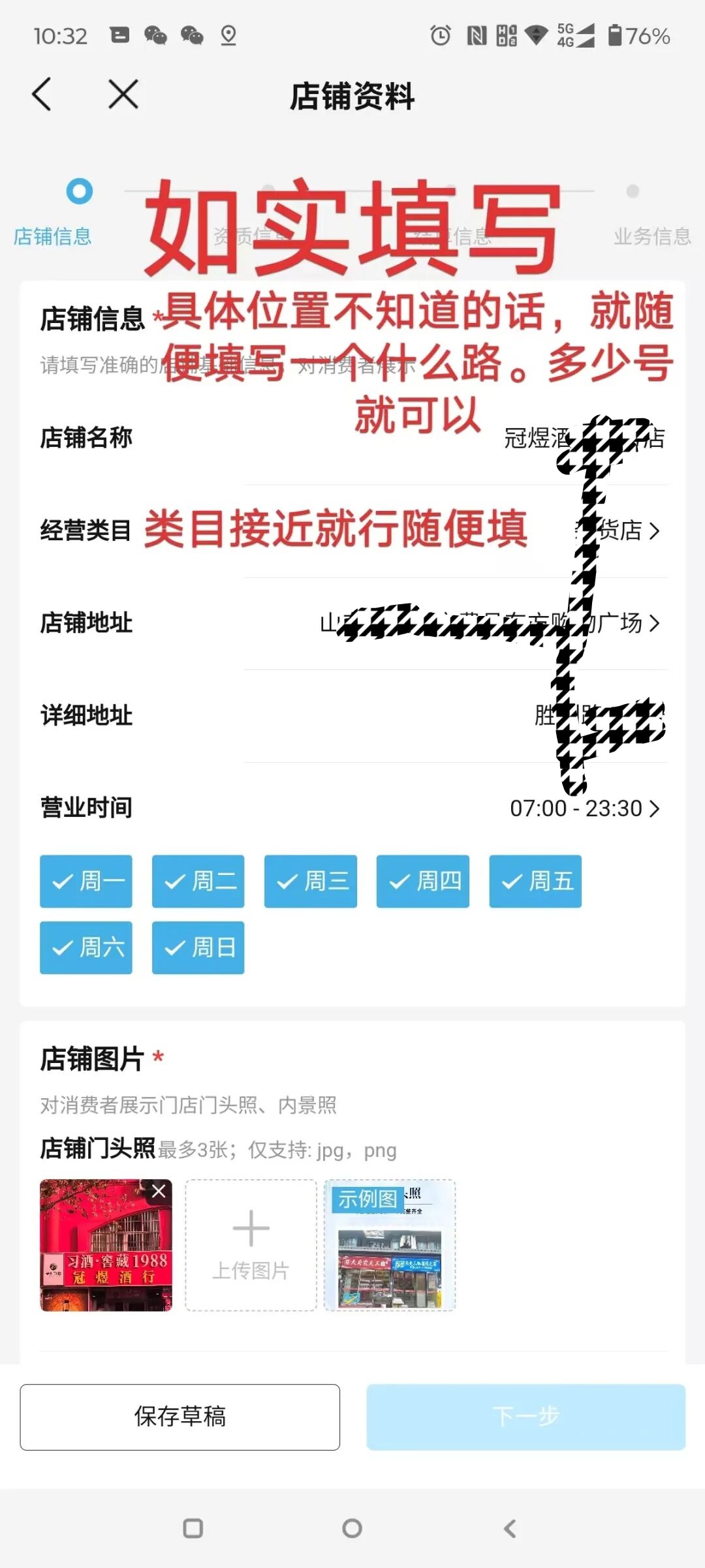Go back using the top-left arrow
The width and height of the screenshot is (705, 1568).
pos(42,95)
